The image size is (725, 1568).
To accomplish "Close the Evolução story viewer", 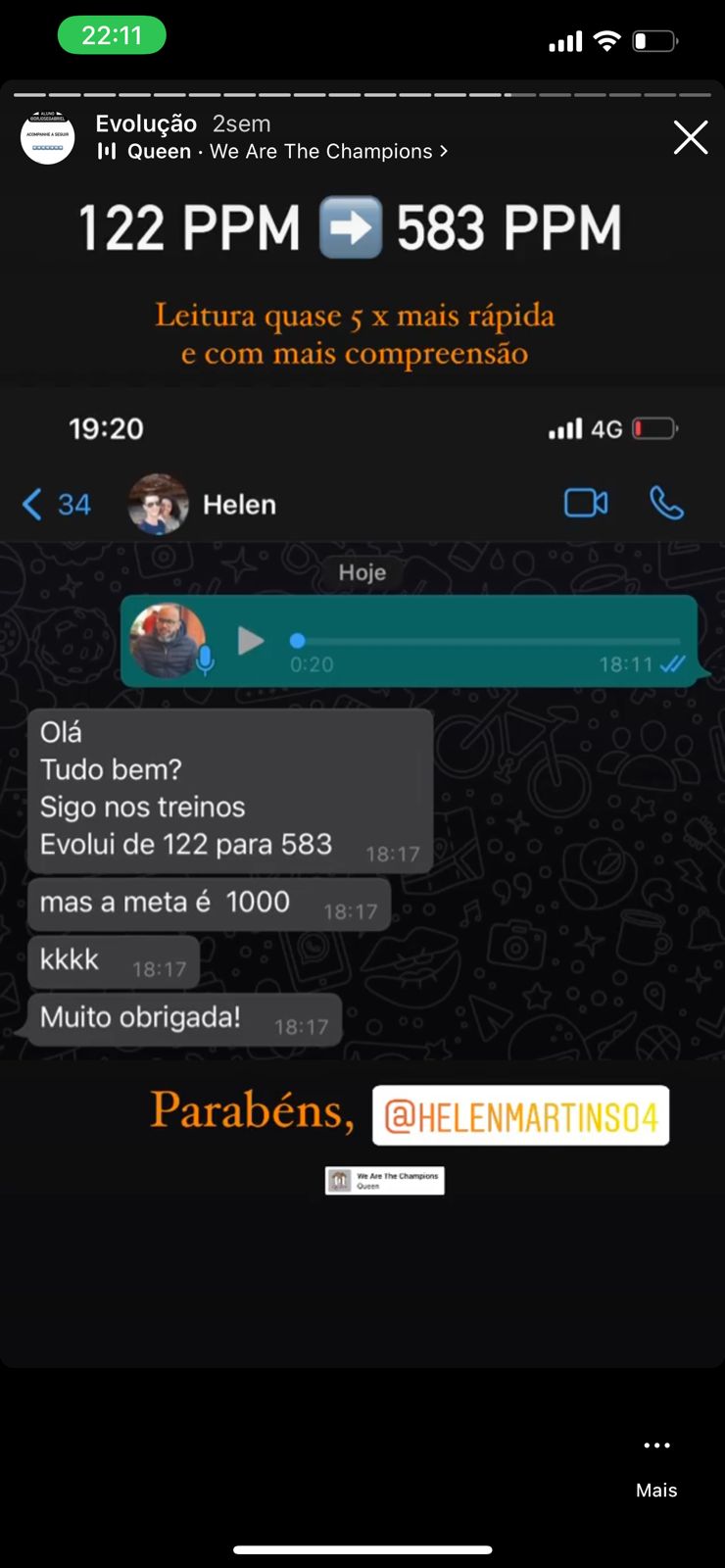I will point(690,137).
